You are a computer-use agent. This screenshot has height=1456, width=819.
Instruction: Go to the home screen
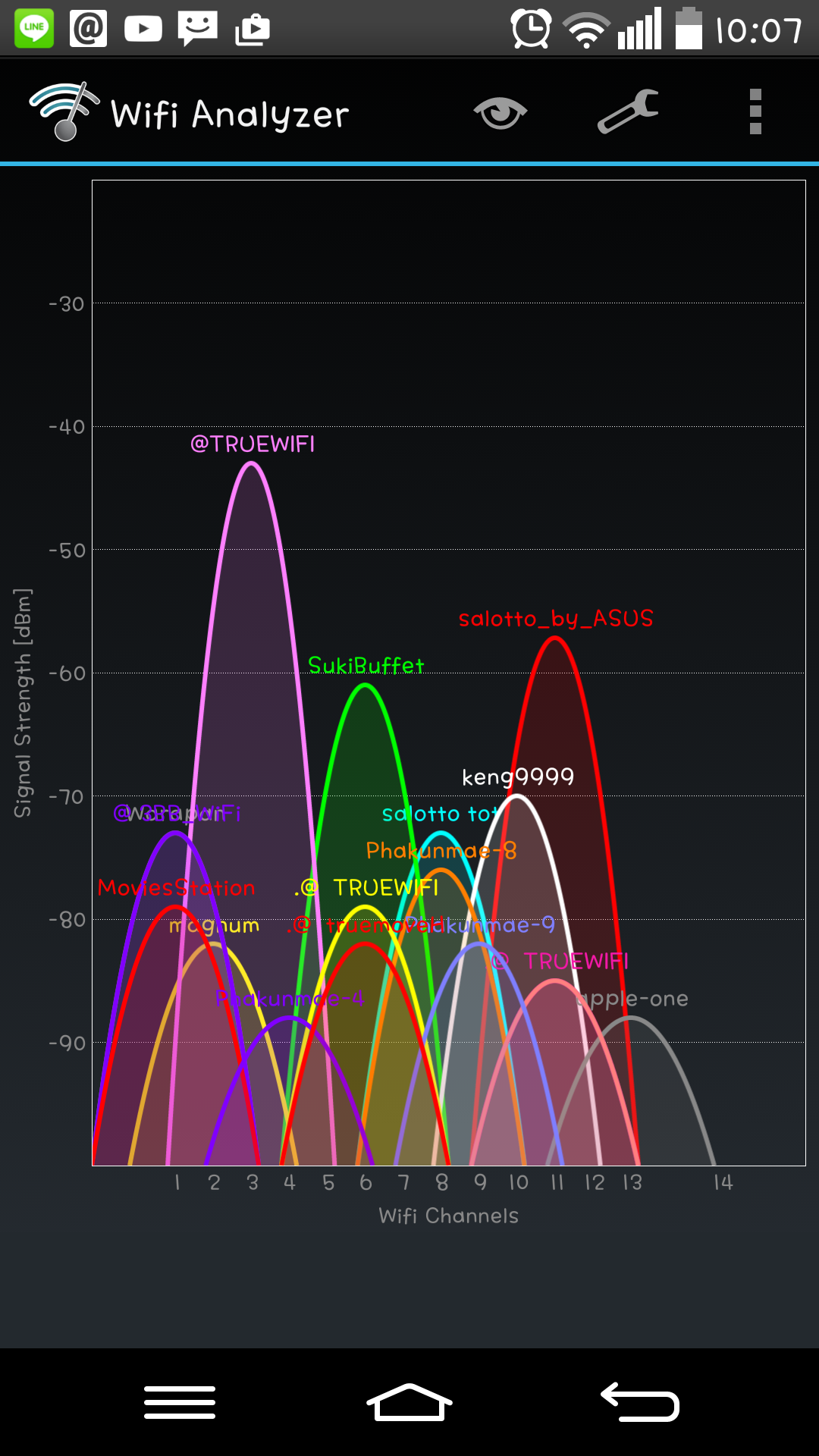point(409,1402)
